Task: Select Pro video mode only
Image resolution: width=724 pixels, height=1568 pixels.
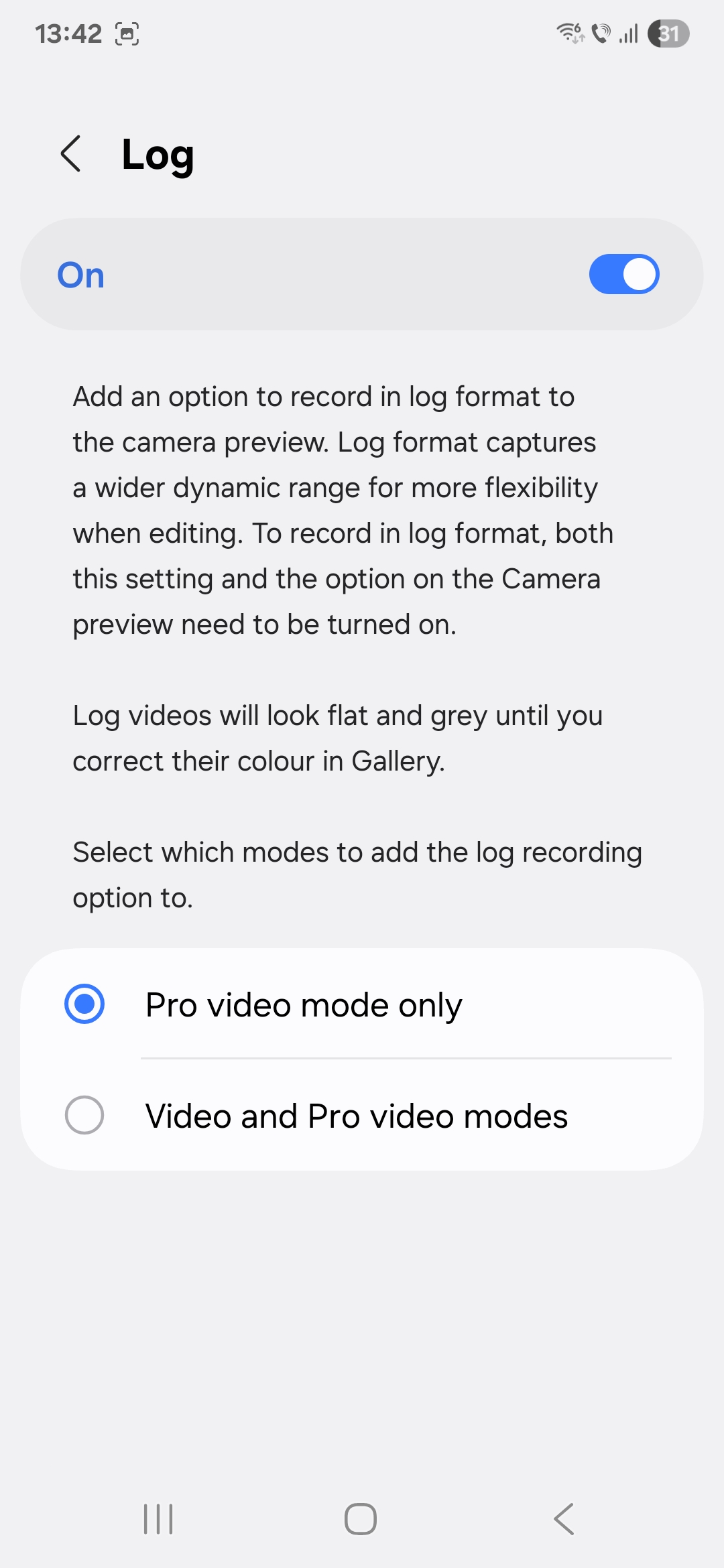Action: [362, 1004]
